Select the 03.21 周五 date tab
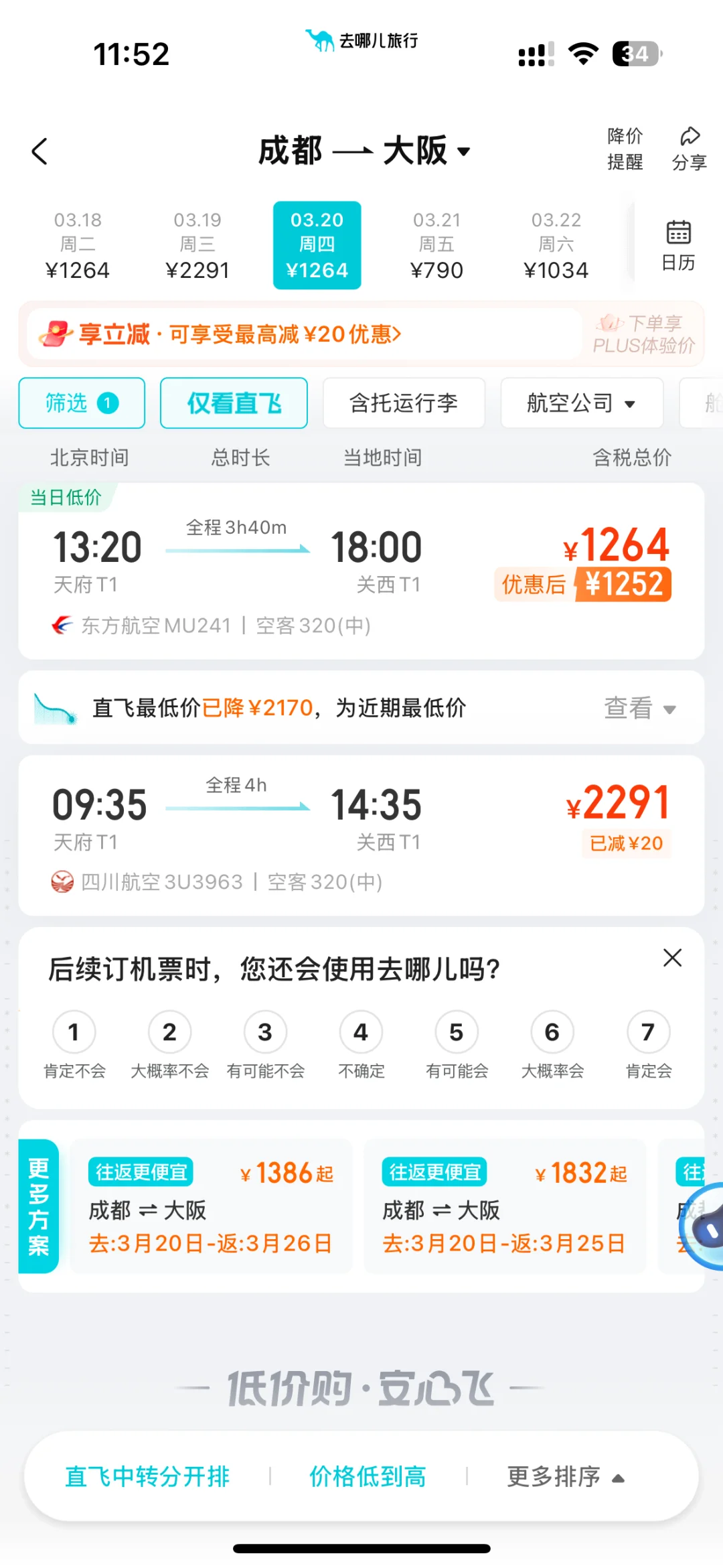The width and height of the screenshot is (723, 1568). (436, 245)
